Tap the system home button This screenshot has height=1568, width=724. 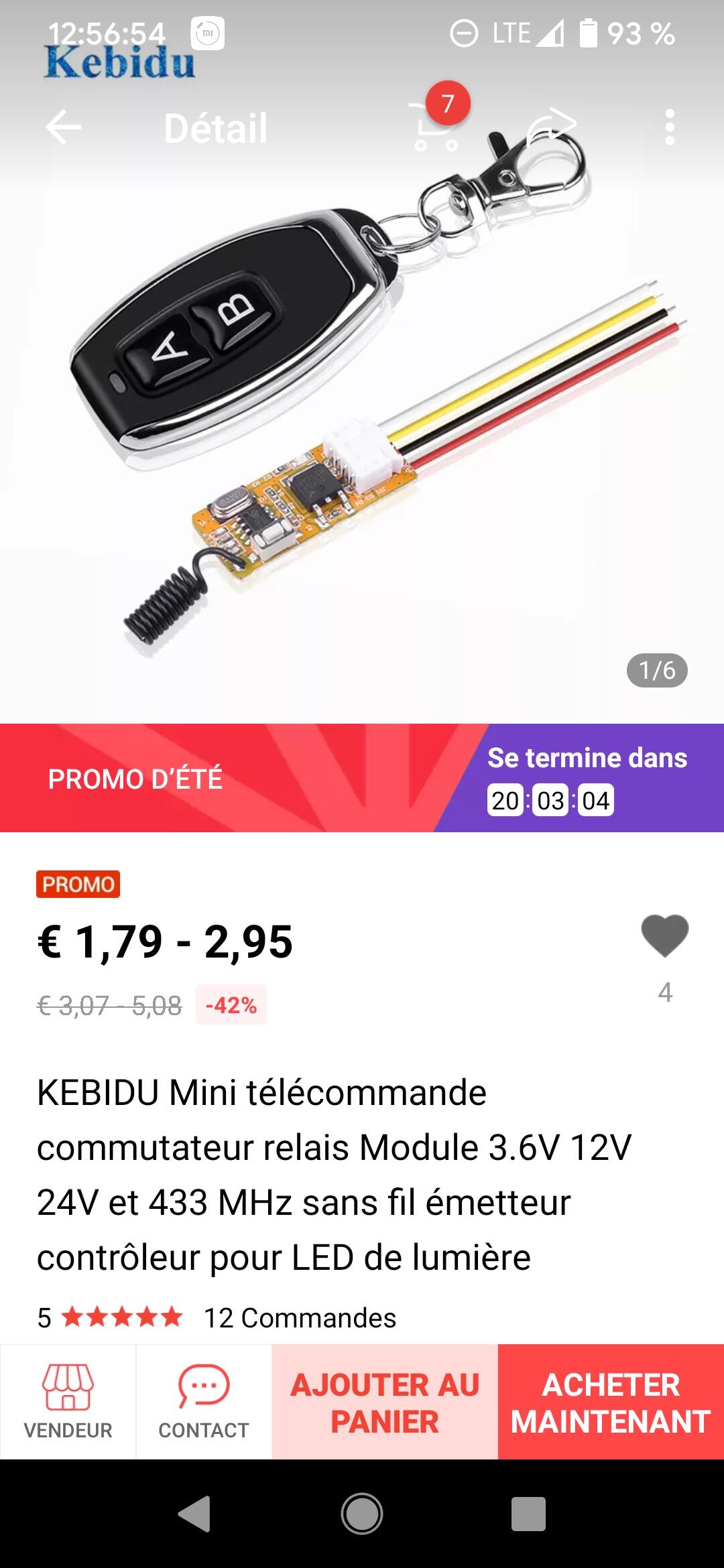coord(362,1514)
